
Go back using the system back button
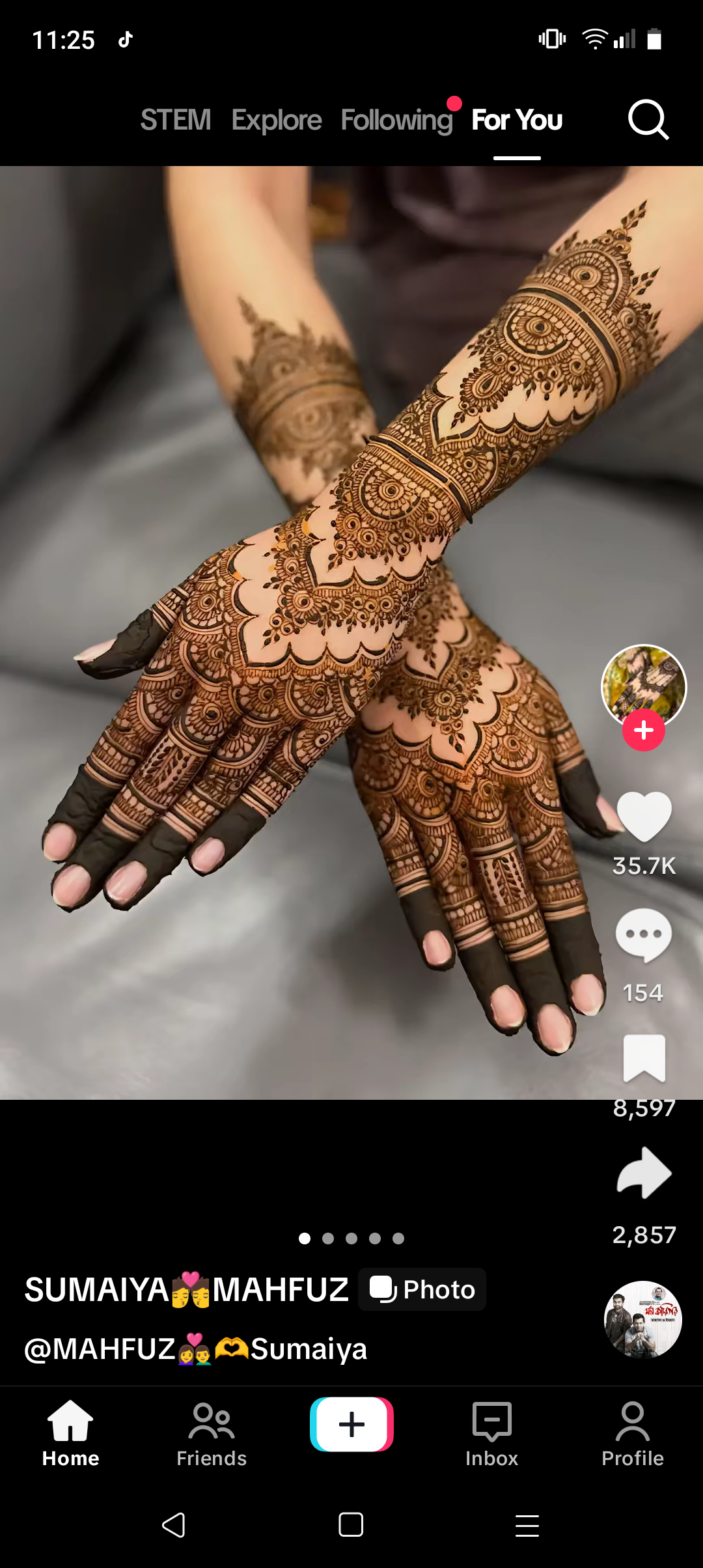pos(174,1525)
